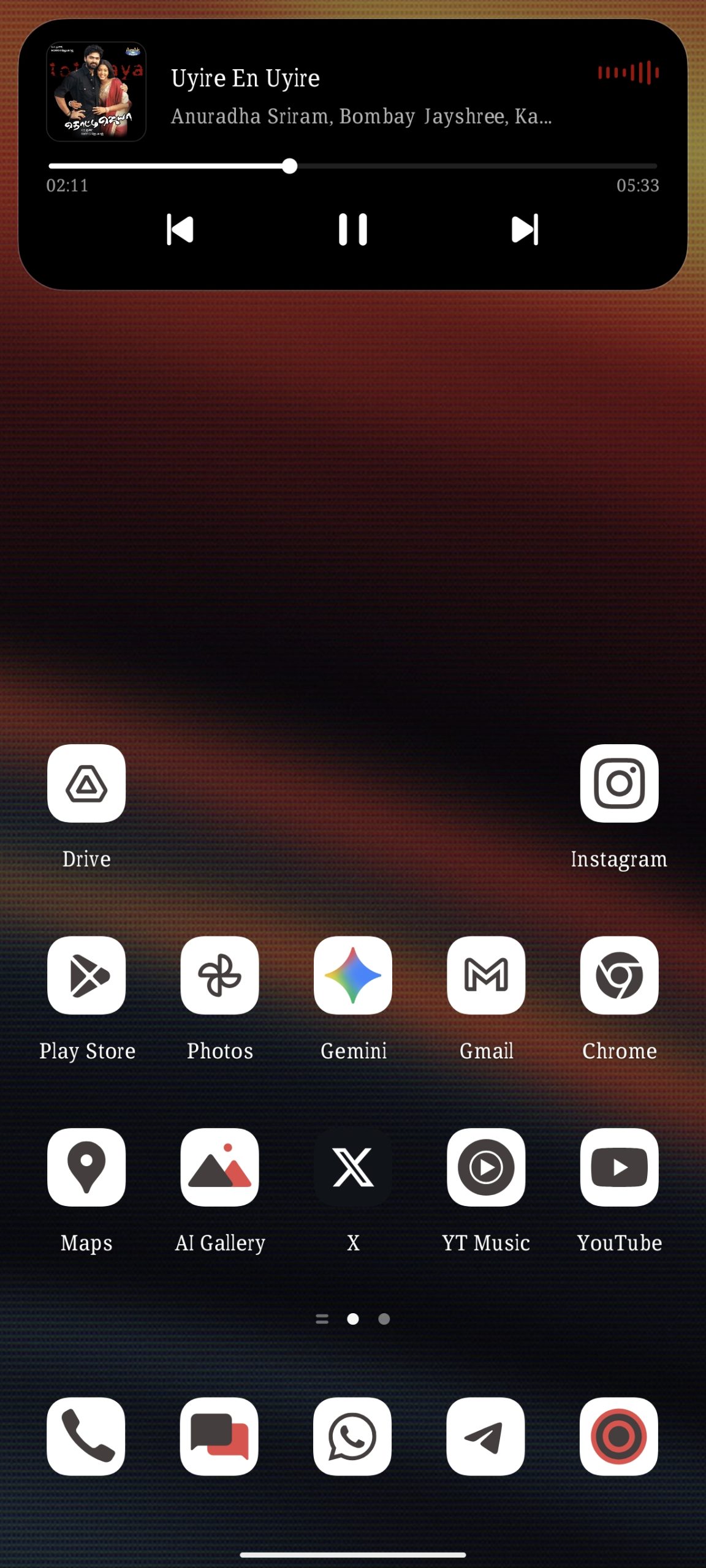Launch YouTube
Screen dimensions: 706x1568
coord(619,1167)
